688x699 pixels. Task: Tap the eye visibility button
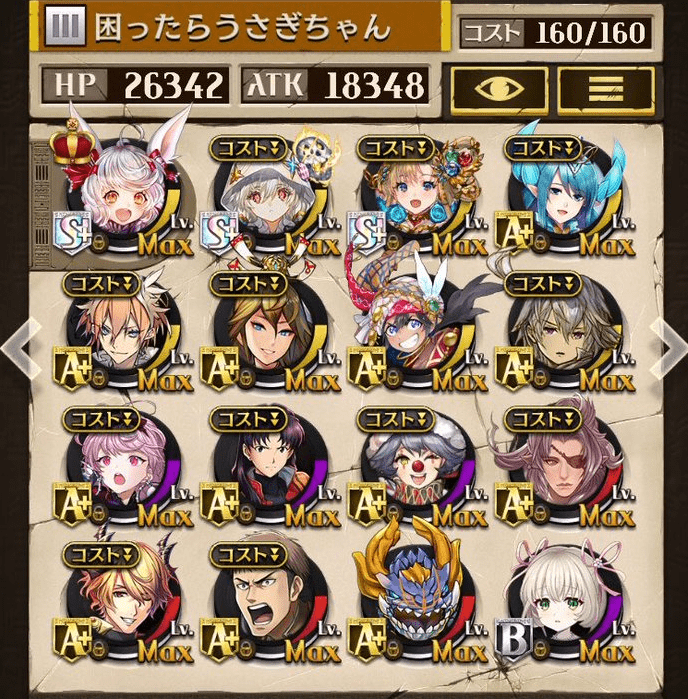496,87
